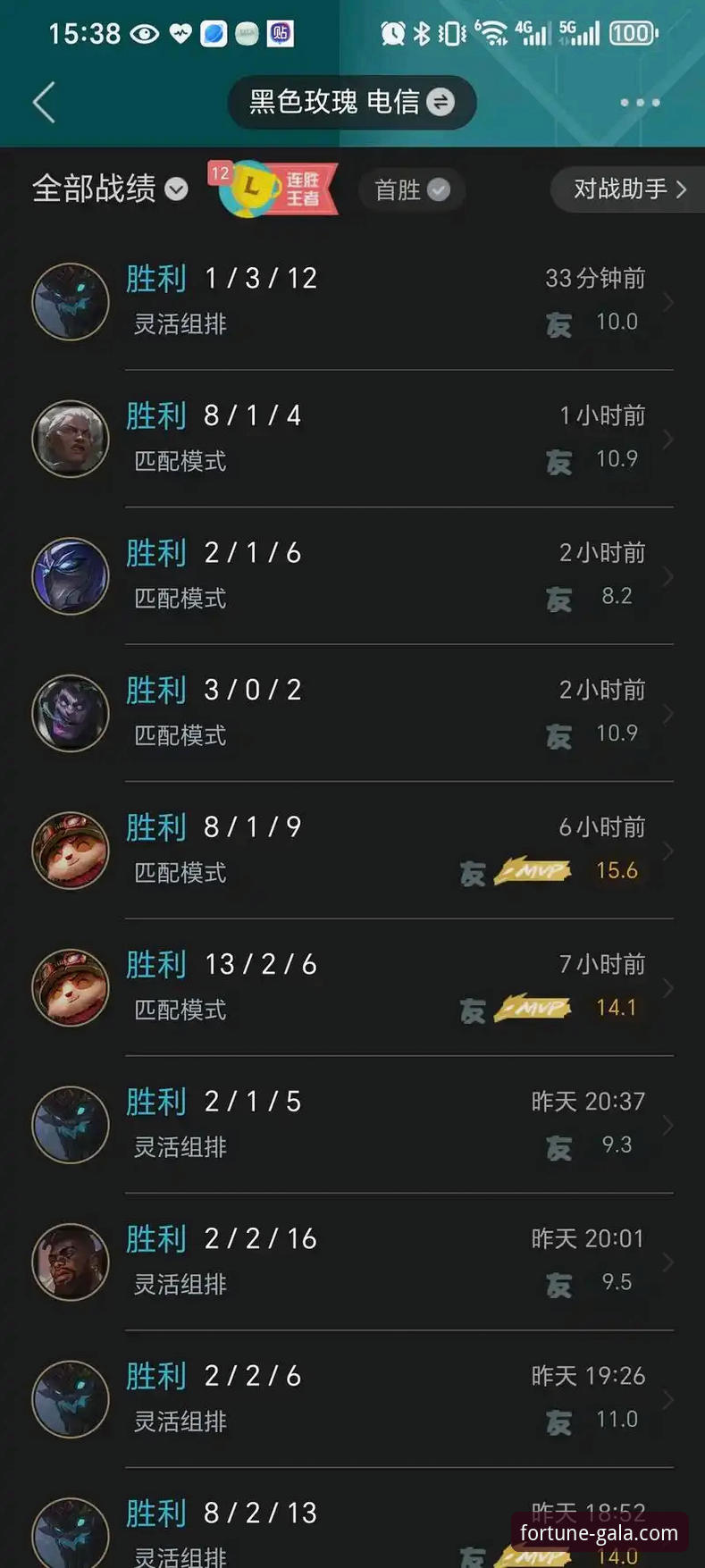Tap the Bluetooth icon in the status bar

[x=424, y=32]
